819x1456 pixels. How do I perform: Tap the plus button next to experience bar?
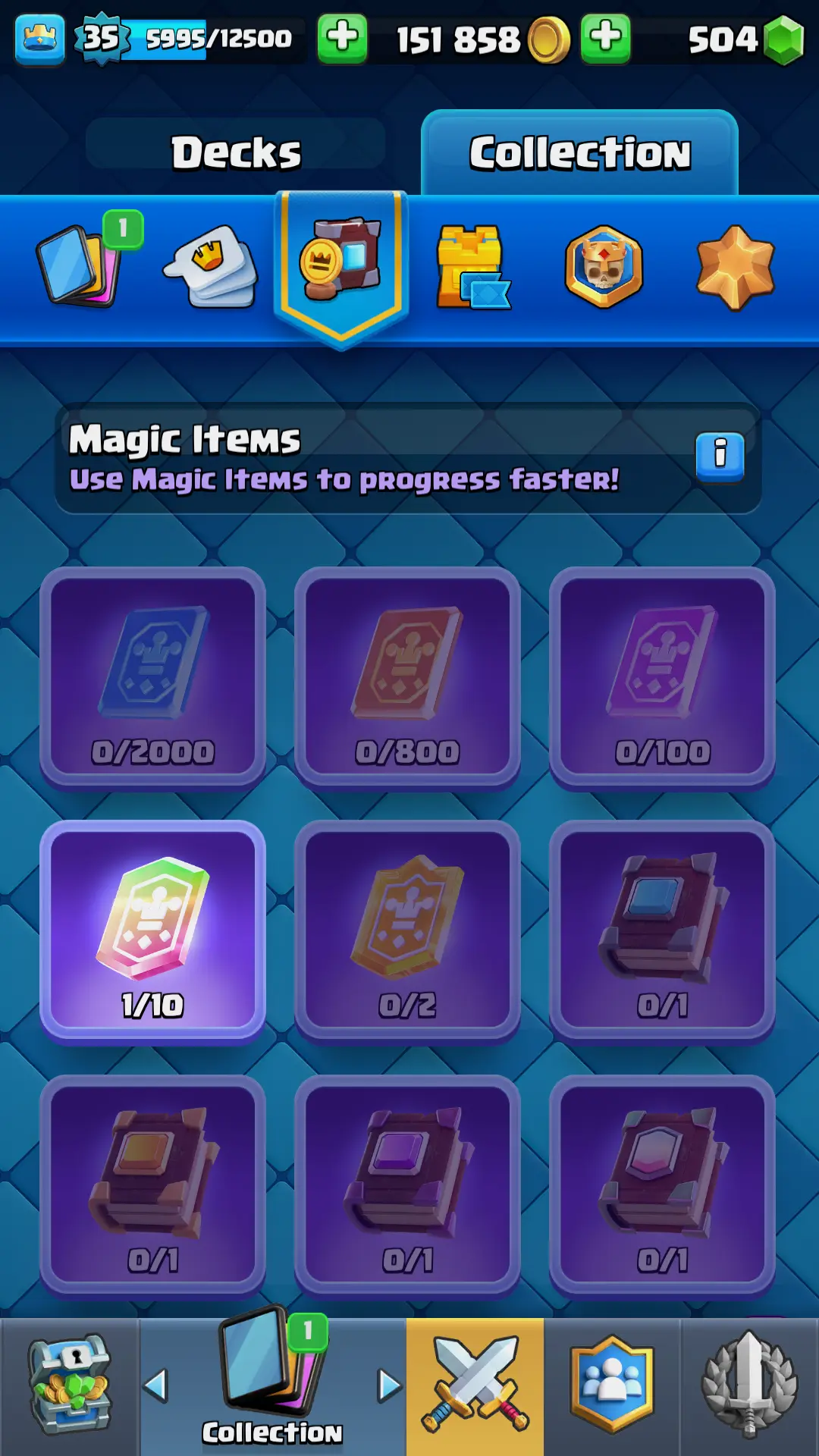[342, 38]
